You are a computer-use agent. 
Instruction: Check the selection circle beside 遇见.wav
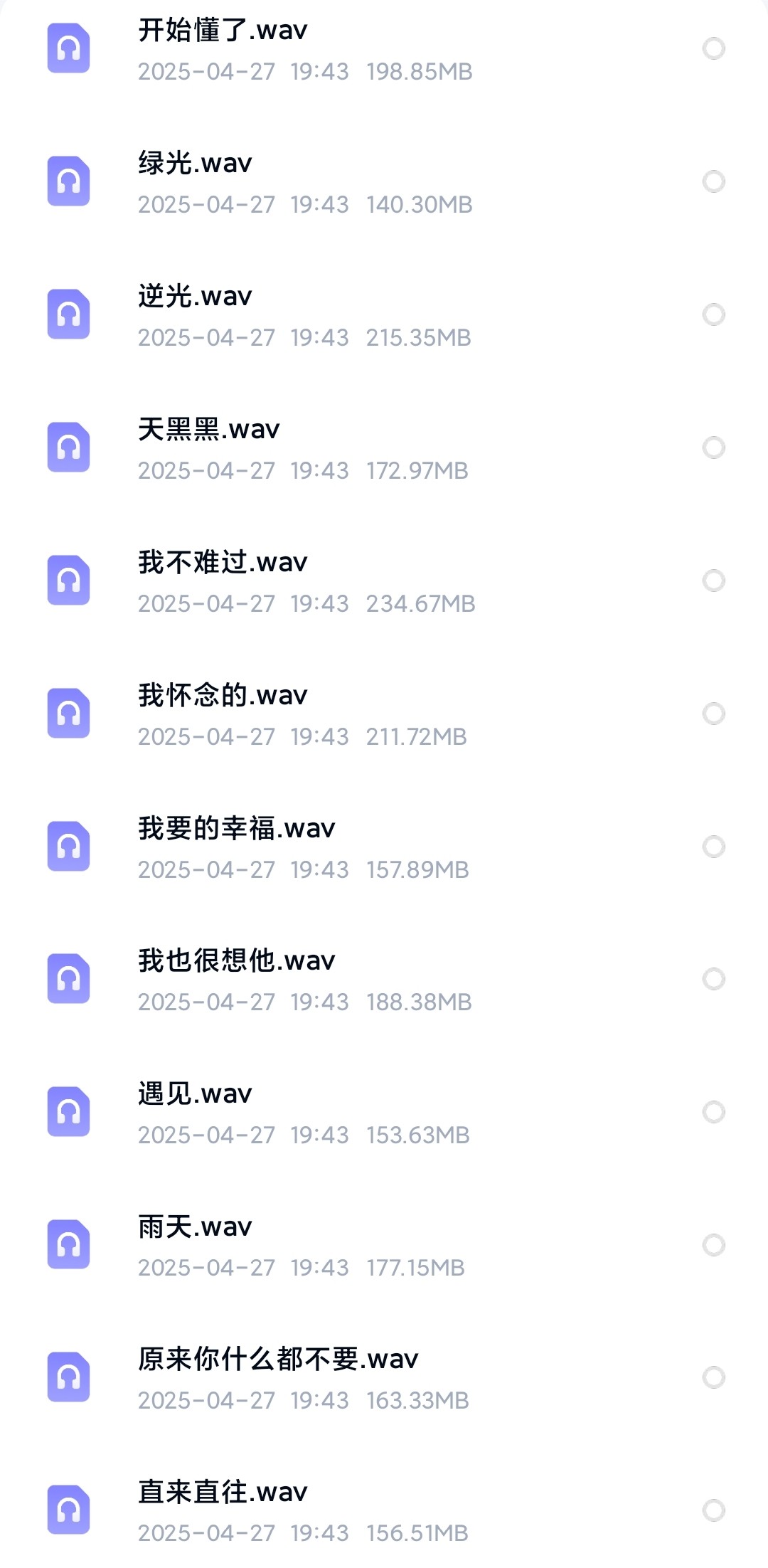[x=713, y=1112]
